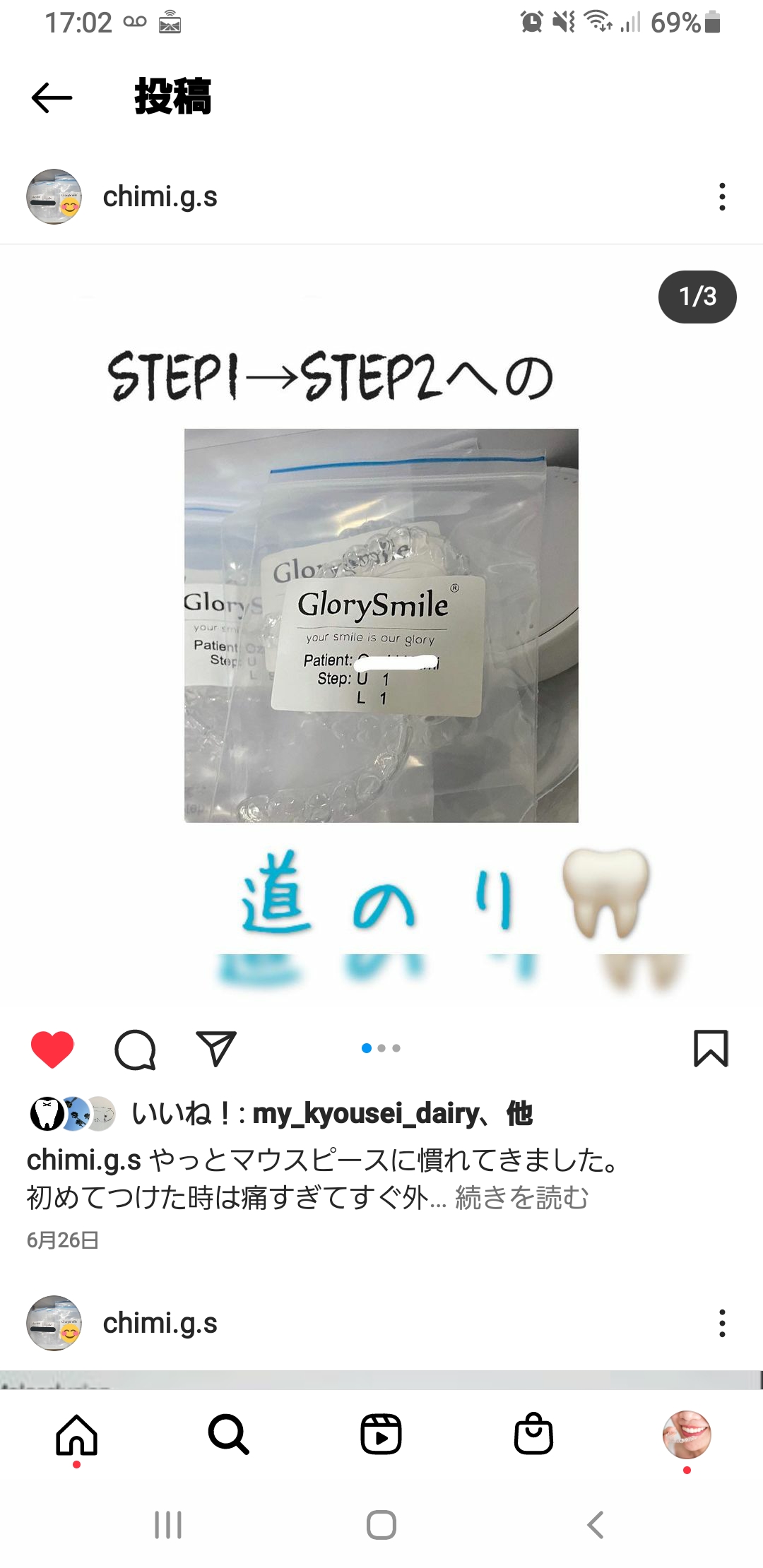
Task: Save the post with the bookmark toggle
Action: coord(712,1050)
